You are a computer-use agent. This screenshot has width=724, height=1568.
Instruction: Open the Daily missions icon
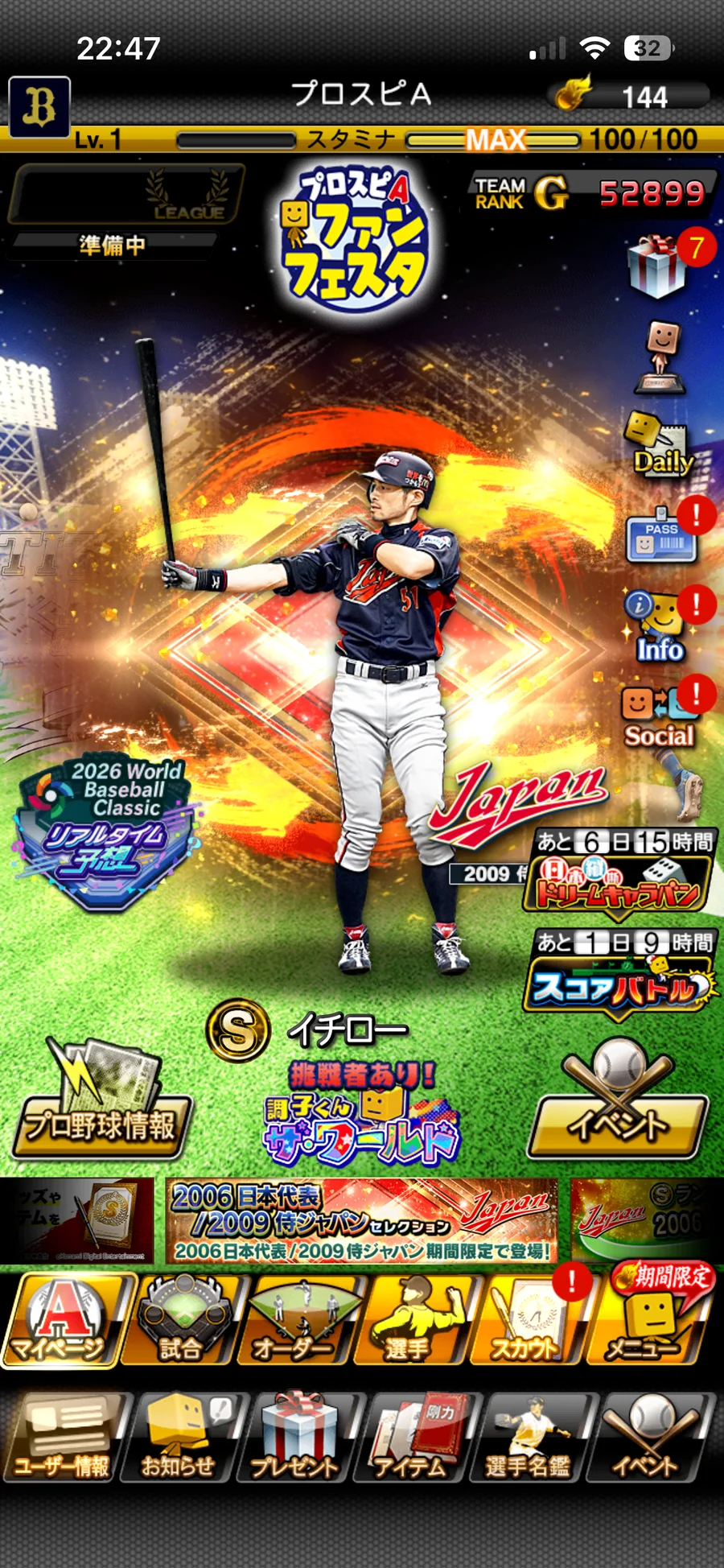point(661,444)
